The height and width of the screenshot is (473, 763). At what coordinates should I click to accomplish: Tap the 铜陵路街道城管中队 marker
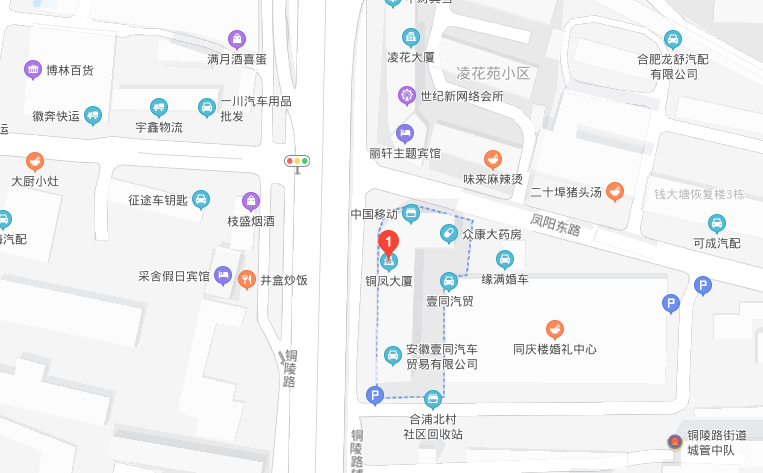tap(676, 441)
